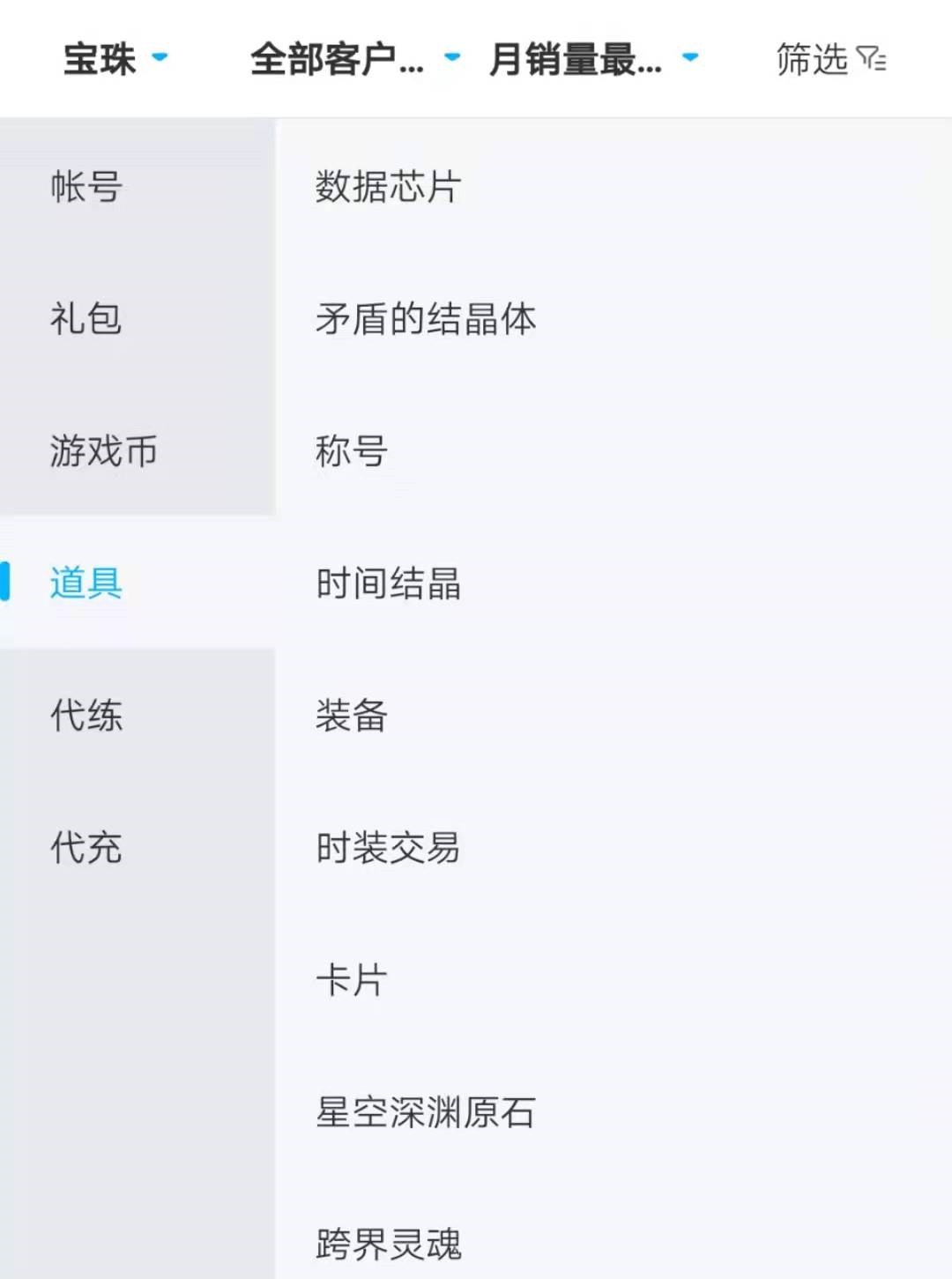Switch to the 礼包 category
The width and height of the screenshot is (952, 1279).
(86, 318)
